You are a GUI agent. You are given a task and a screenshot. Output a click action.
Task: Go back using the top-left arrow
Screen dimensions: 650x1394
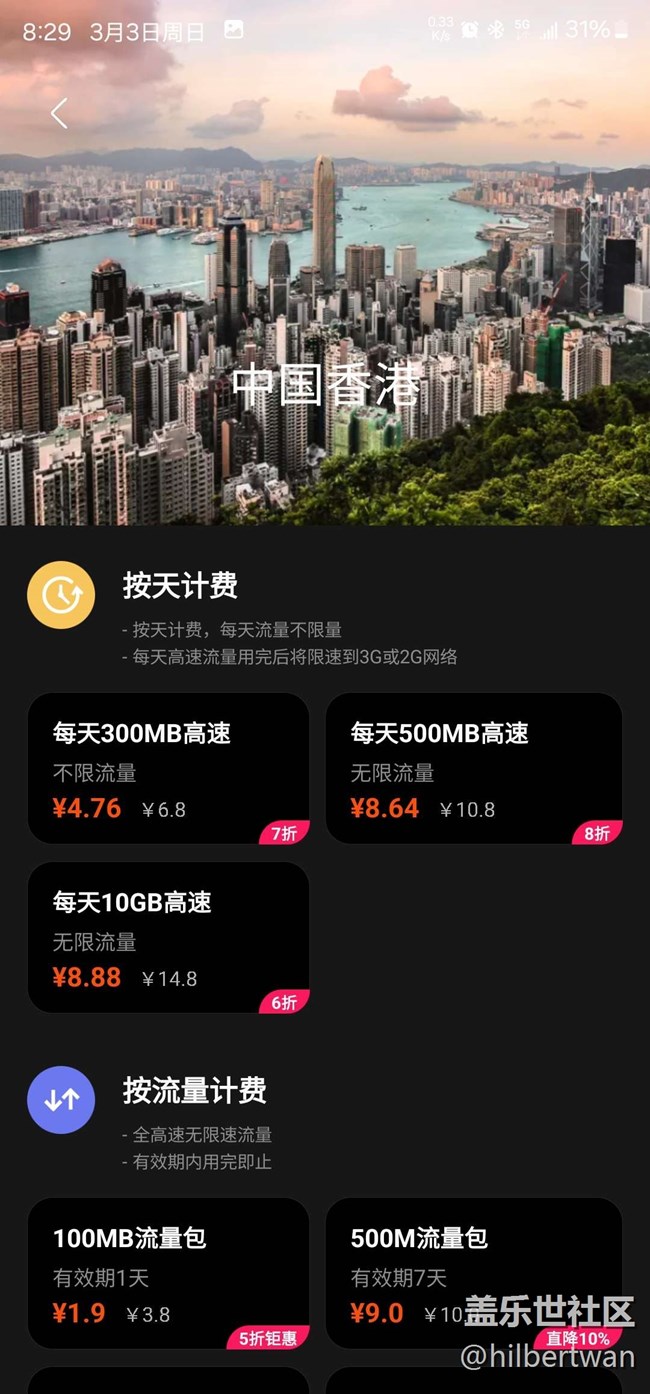coord(59,113)
